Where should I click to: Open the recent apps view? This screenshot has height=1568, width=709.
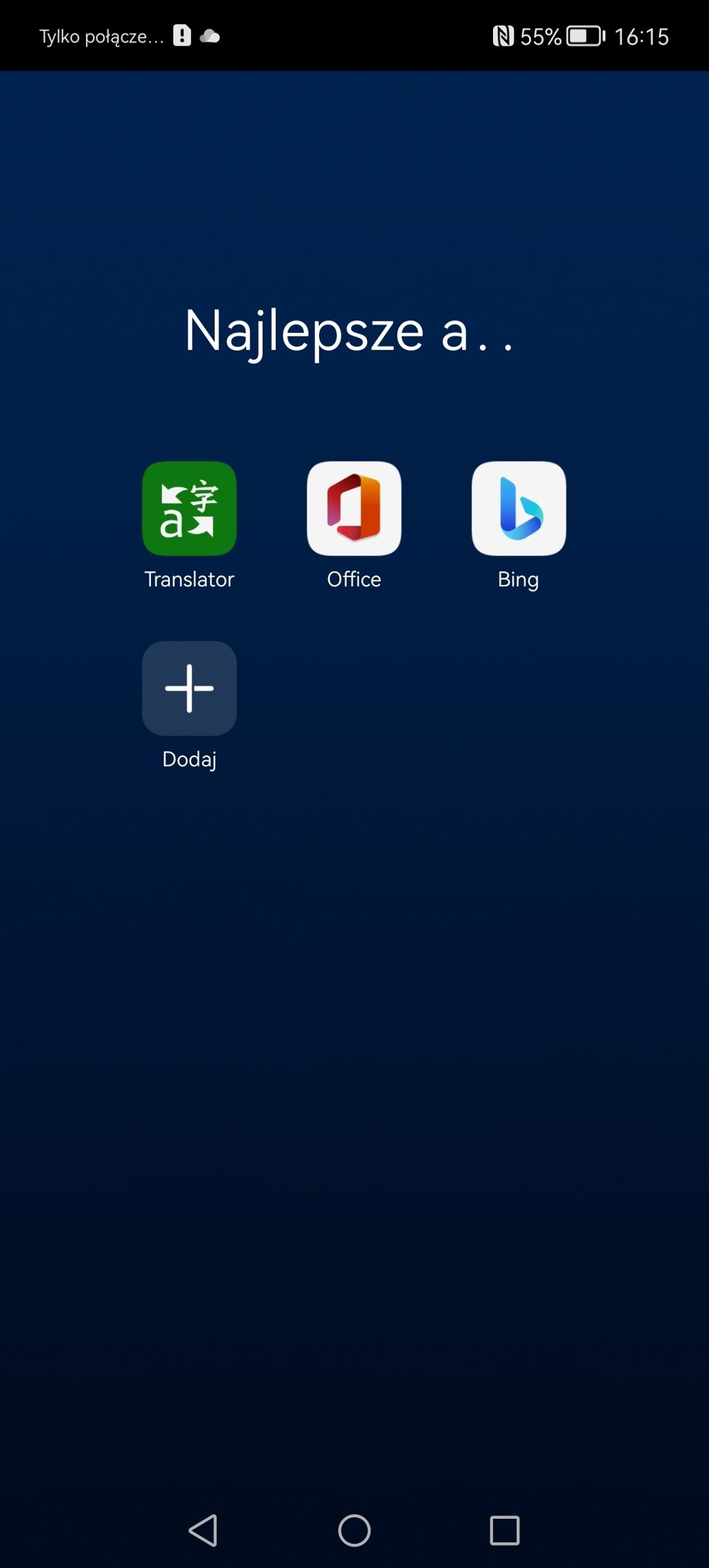(505, 1530)
